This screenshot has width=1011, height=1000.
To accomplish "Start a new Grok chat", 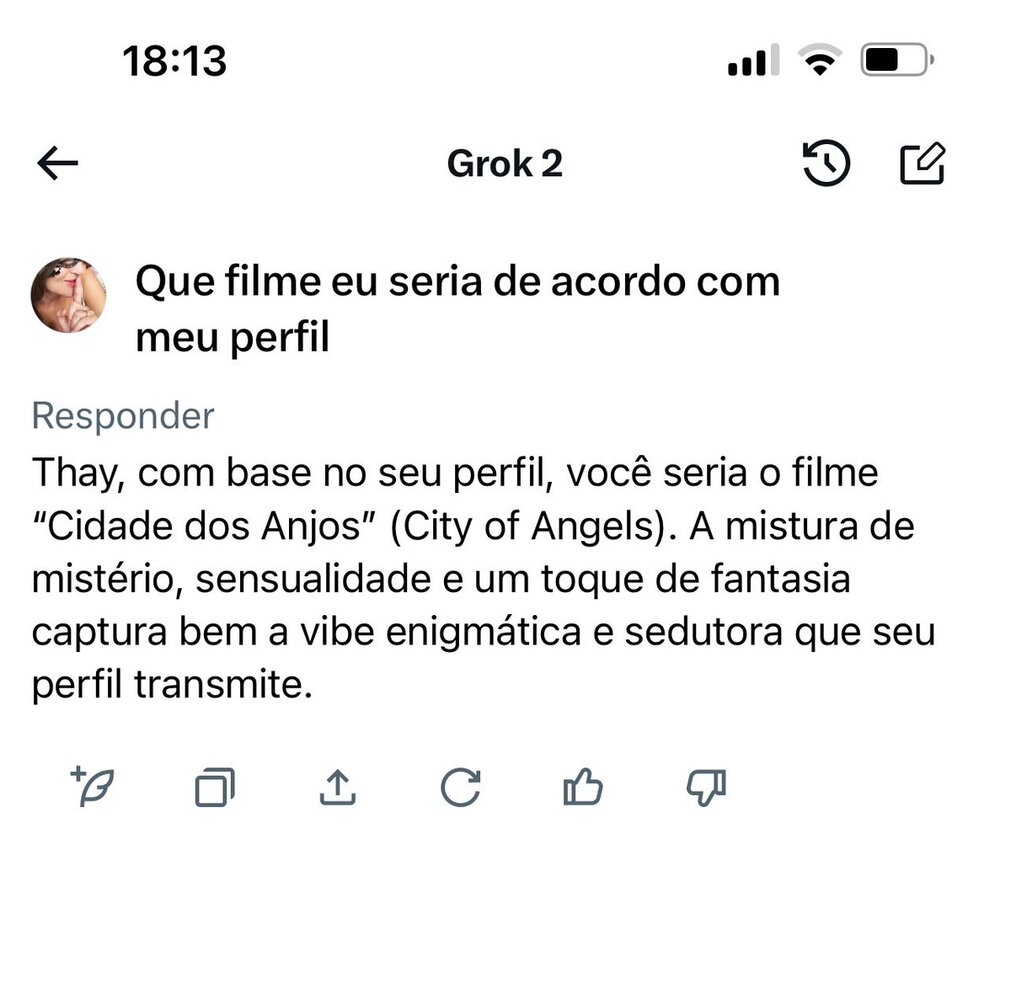I will (x=922, y=164).
